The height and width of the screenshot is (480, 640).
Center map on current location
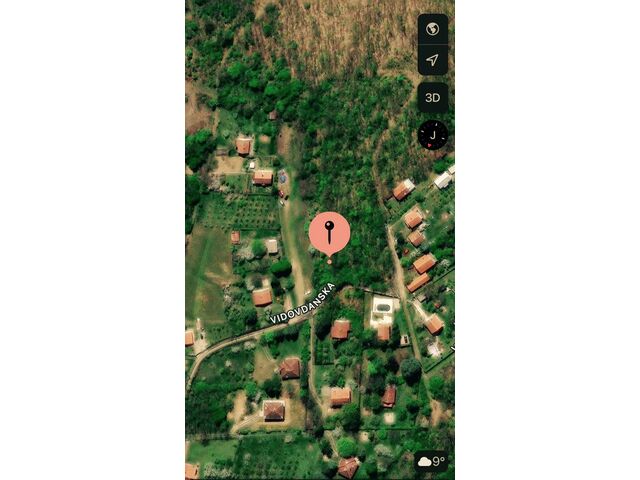pos(433,60)
